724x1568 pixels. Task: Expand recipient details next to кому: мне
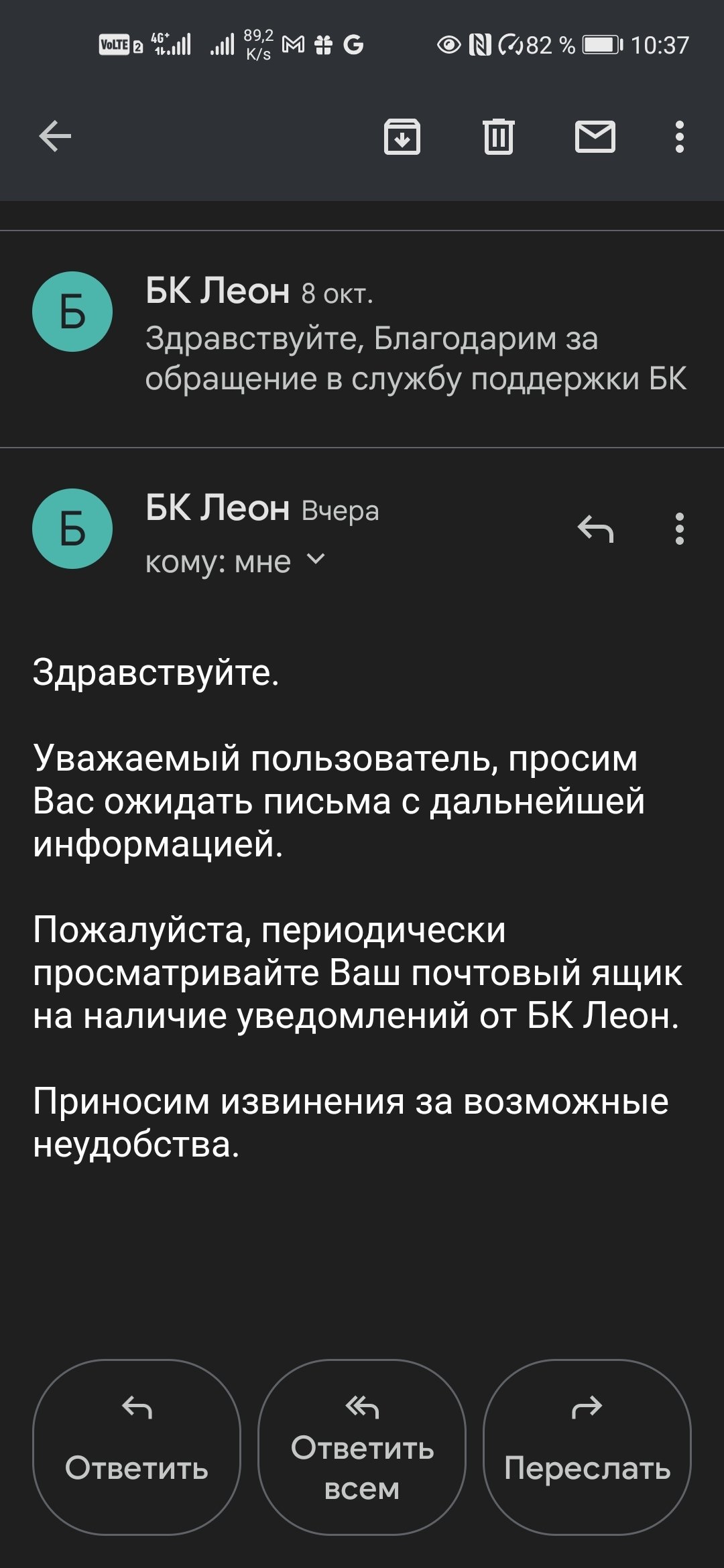coord(316,560)
